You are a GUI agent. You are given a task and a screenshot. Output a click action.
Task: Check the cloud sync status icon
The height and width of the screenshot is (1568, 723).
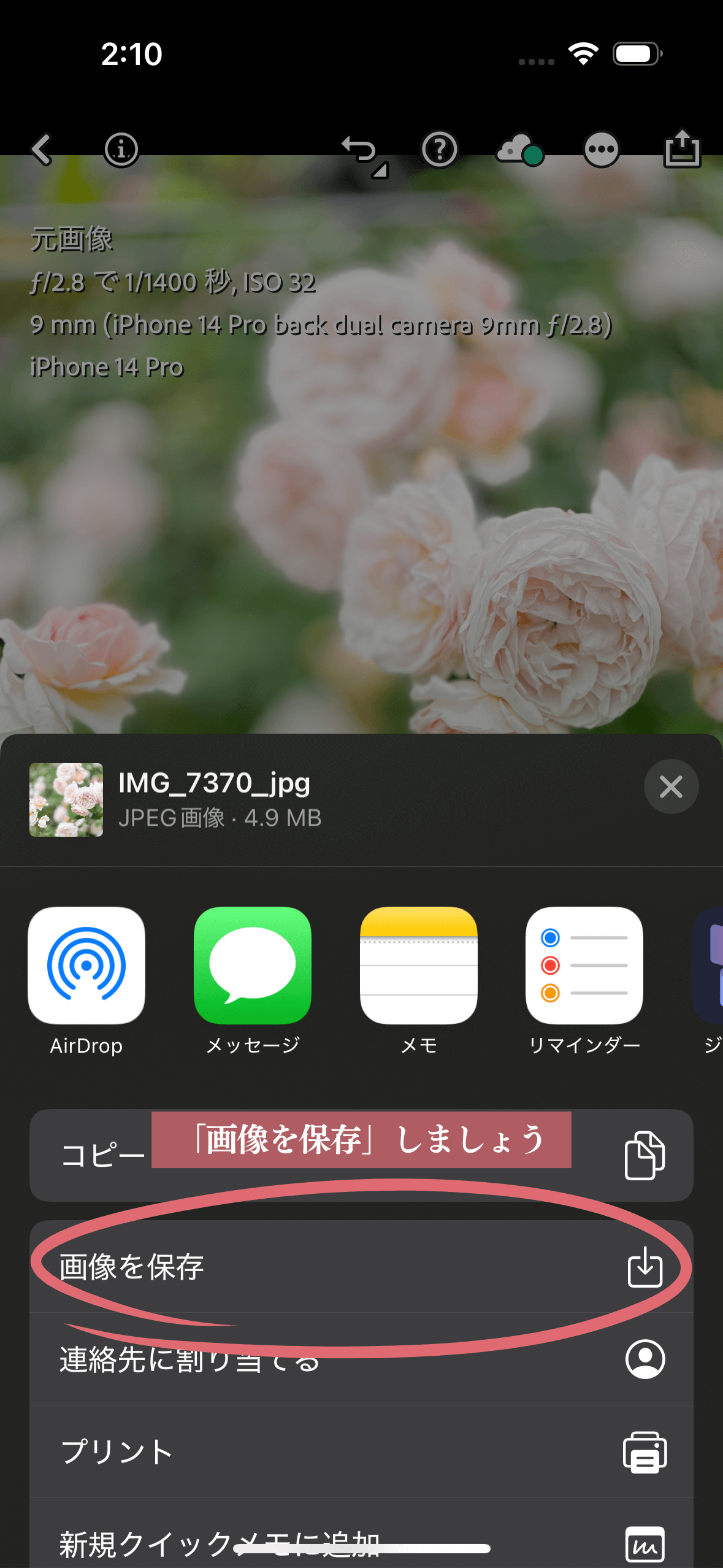519,150
